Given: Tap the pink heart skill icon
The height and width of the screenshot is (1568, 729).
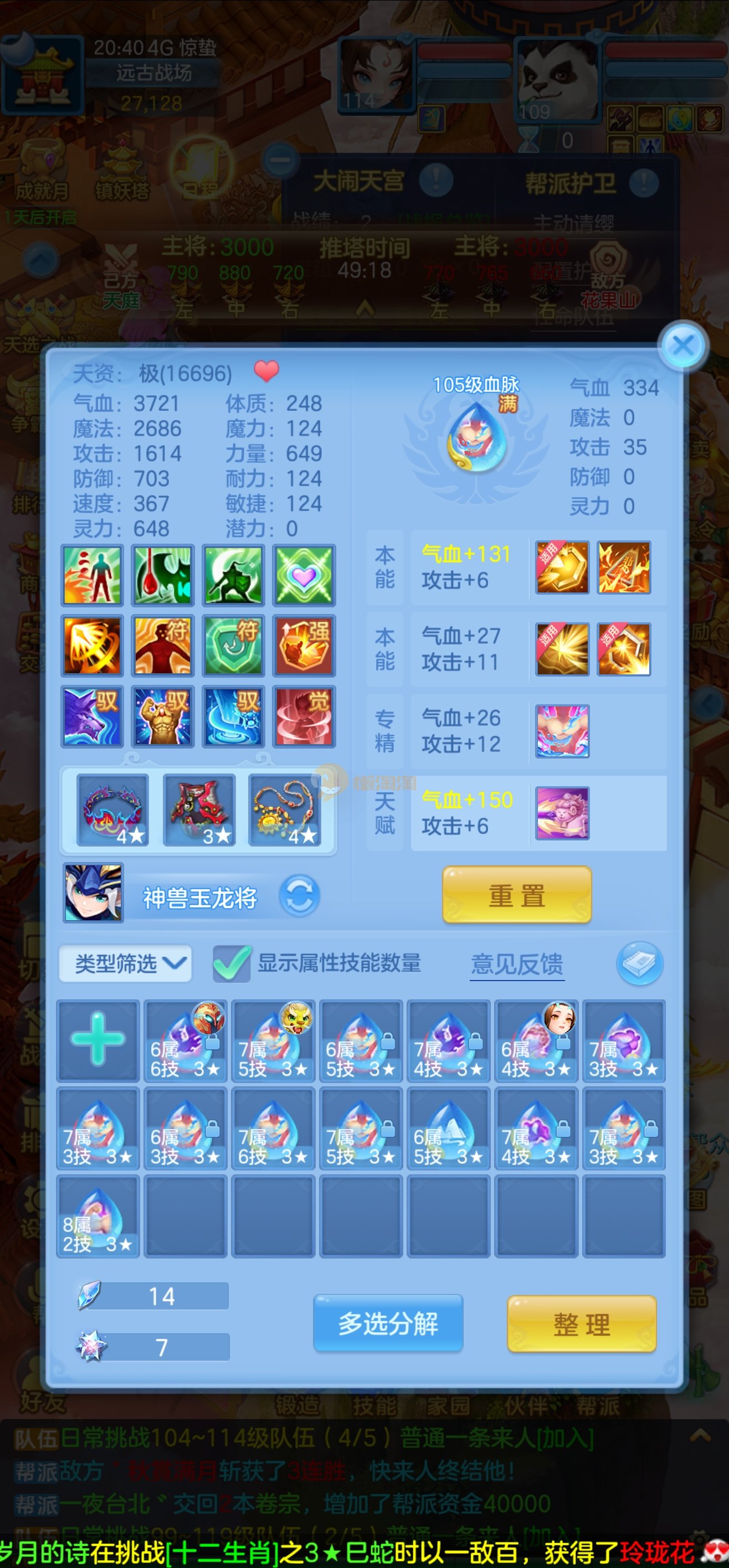Looking at the screenshot, I should click(x=304, y=575).
